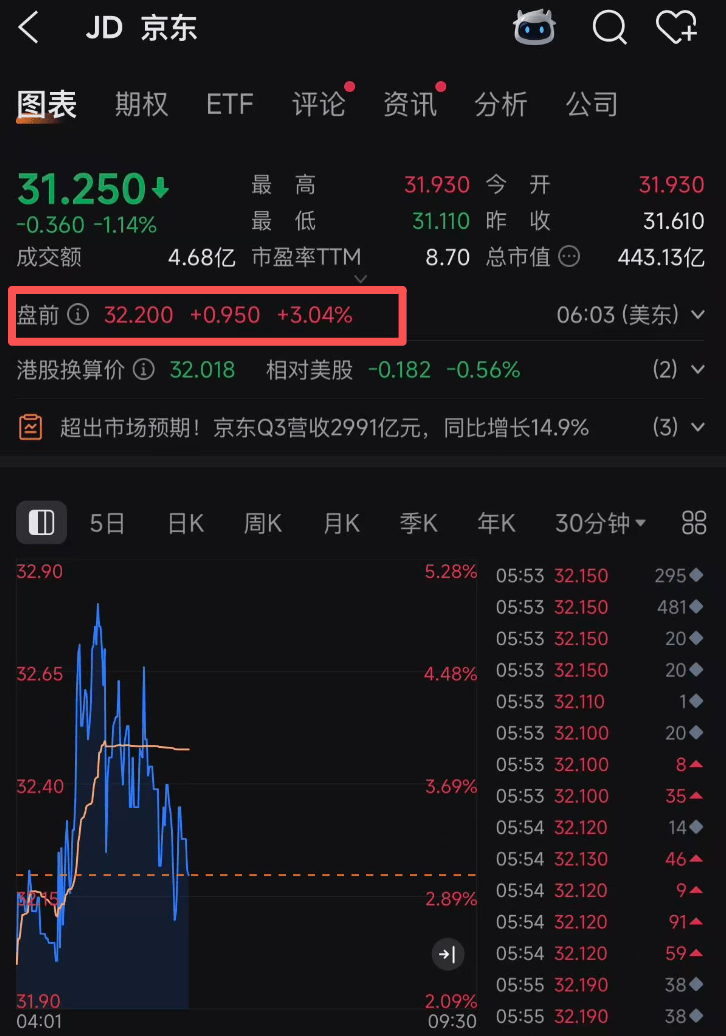Click the 港股换算价 info icon

143,370
